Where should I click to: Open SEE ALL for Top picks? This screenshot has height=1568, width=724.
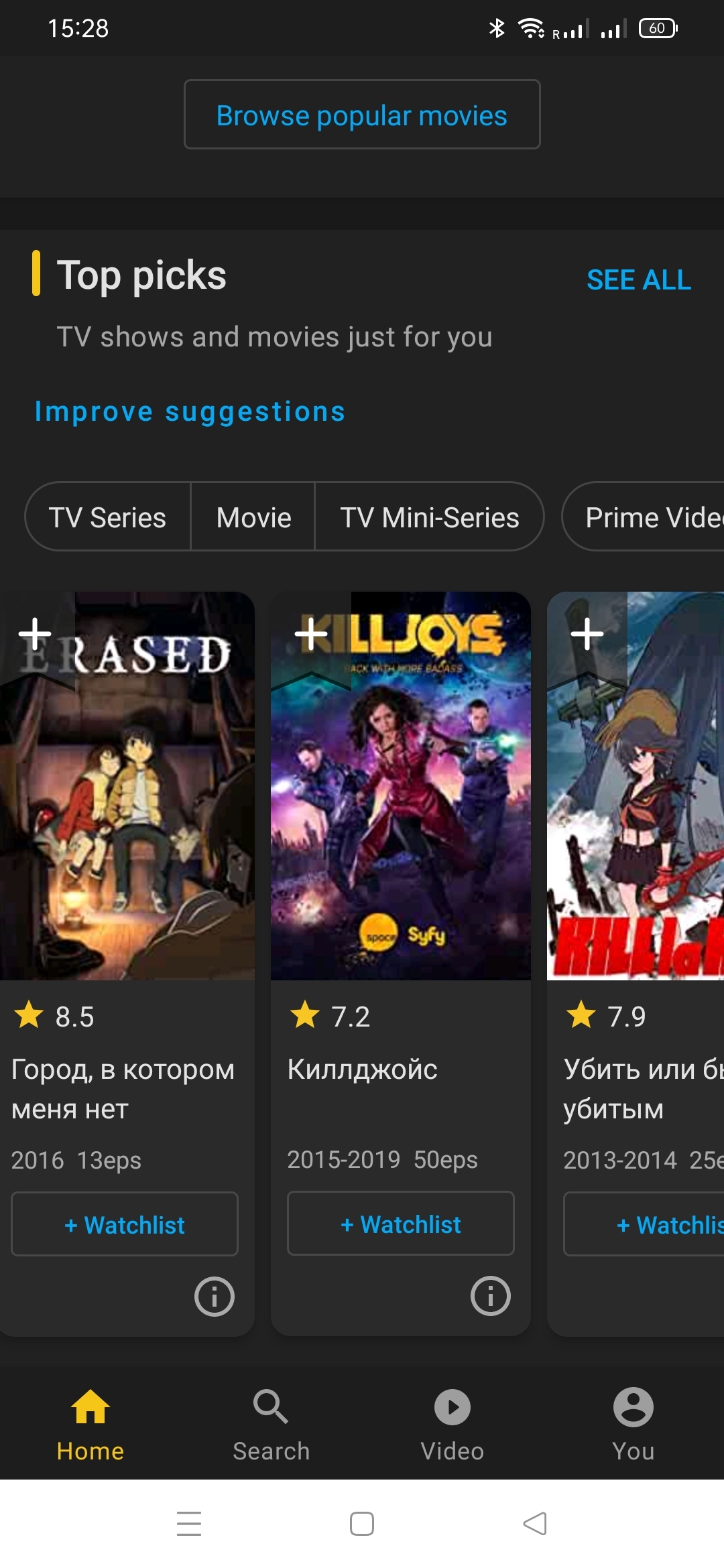[x=638, y=280]
